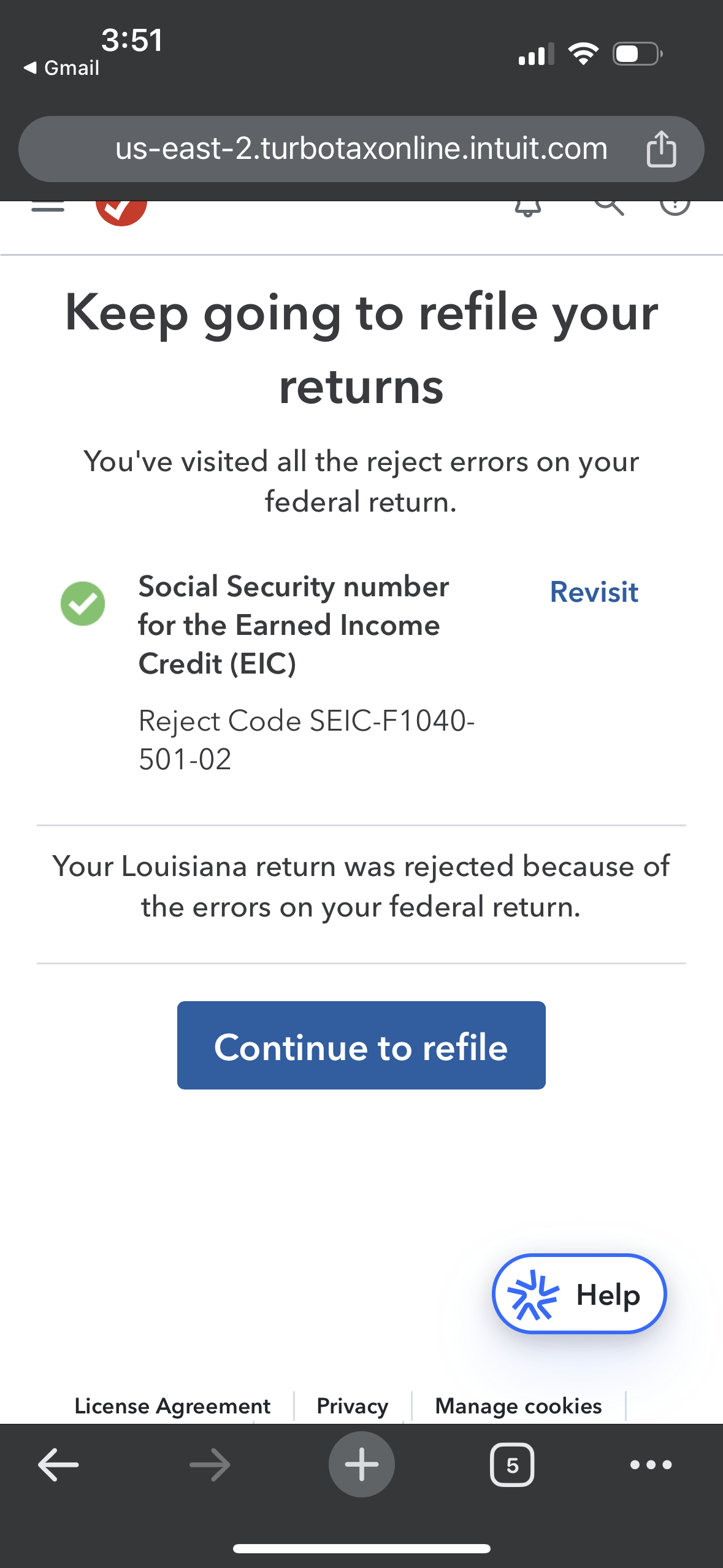Screen dimensions: 723x1568
Task: Tap the Safari share icon
Action: click(662, 148)
